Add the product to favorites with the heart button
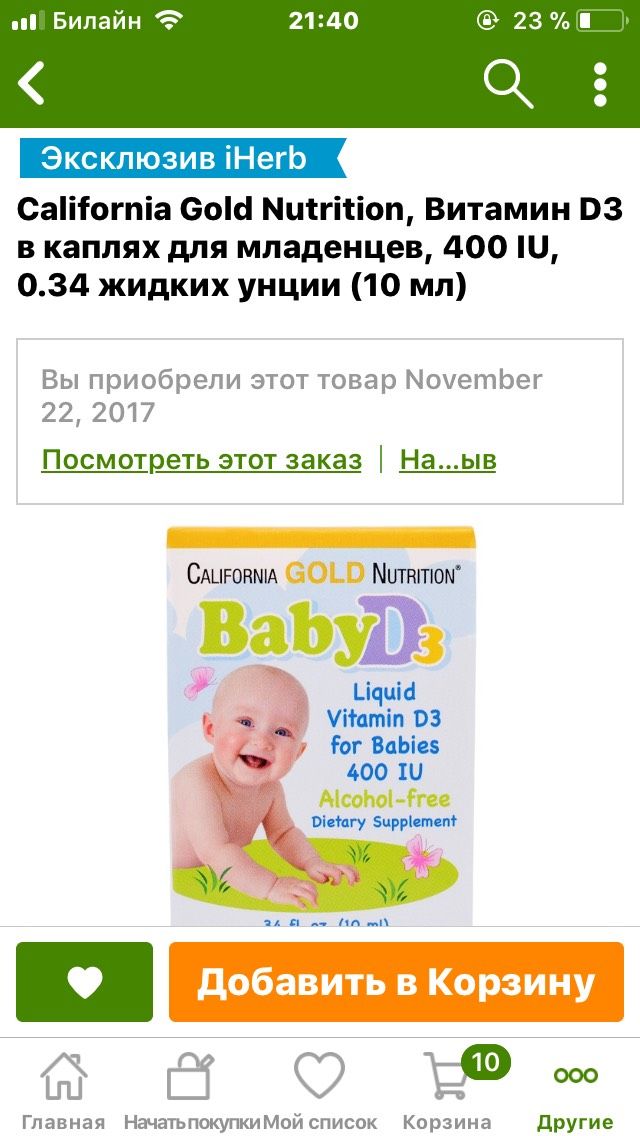 click(x=85, y=982)
